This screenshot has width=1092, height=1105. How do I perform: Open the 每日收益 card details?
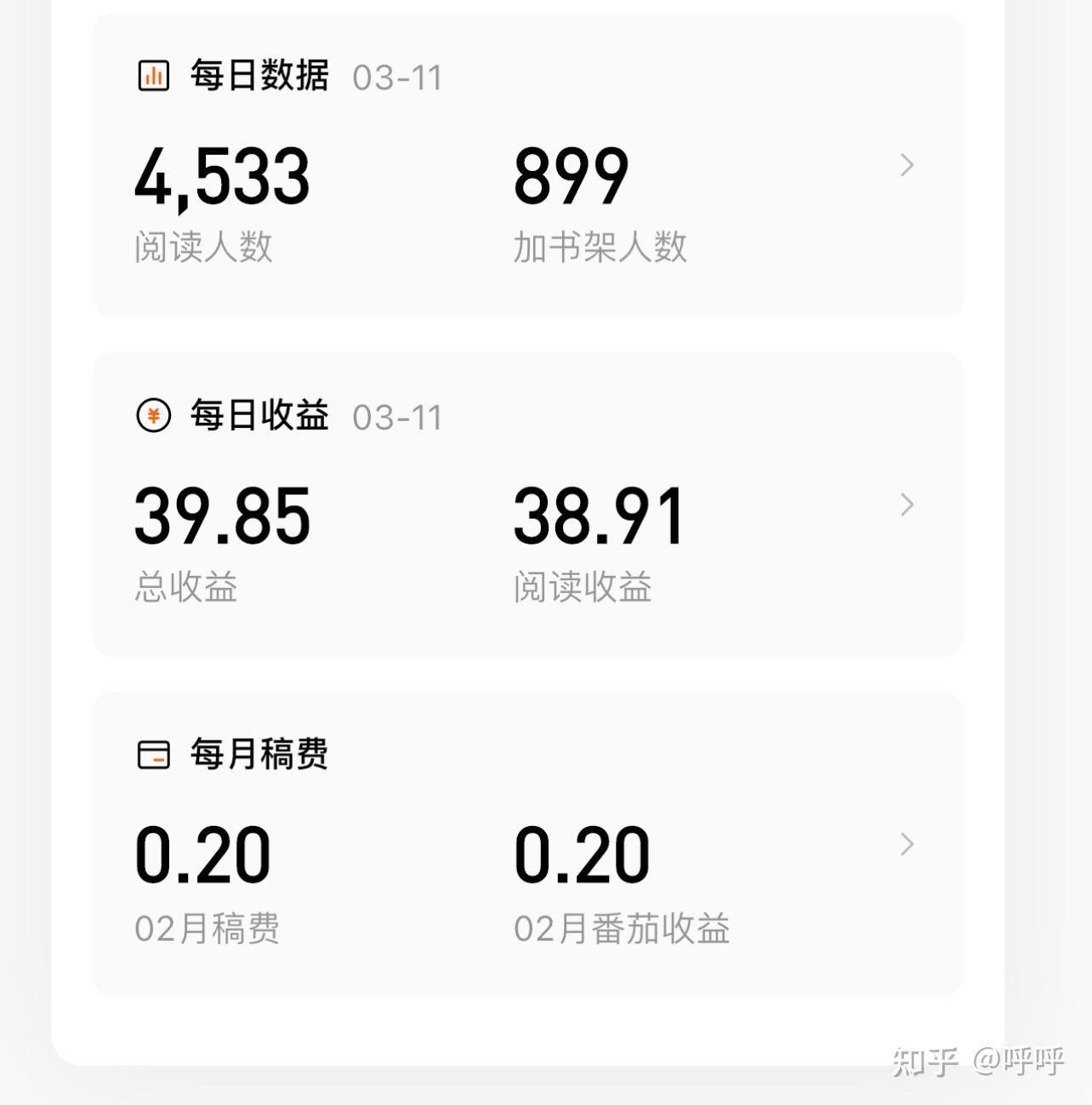[907, 504]
